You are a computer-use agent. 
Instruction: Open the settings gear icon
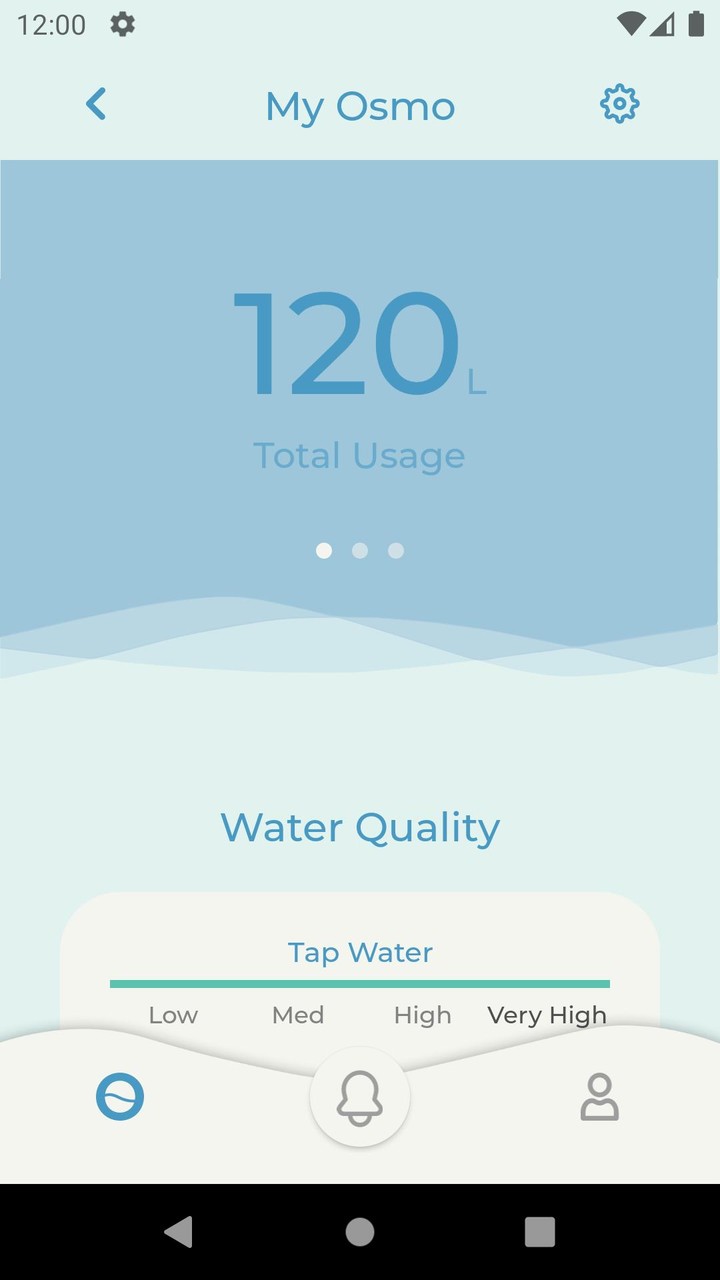[619, 104]
